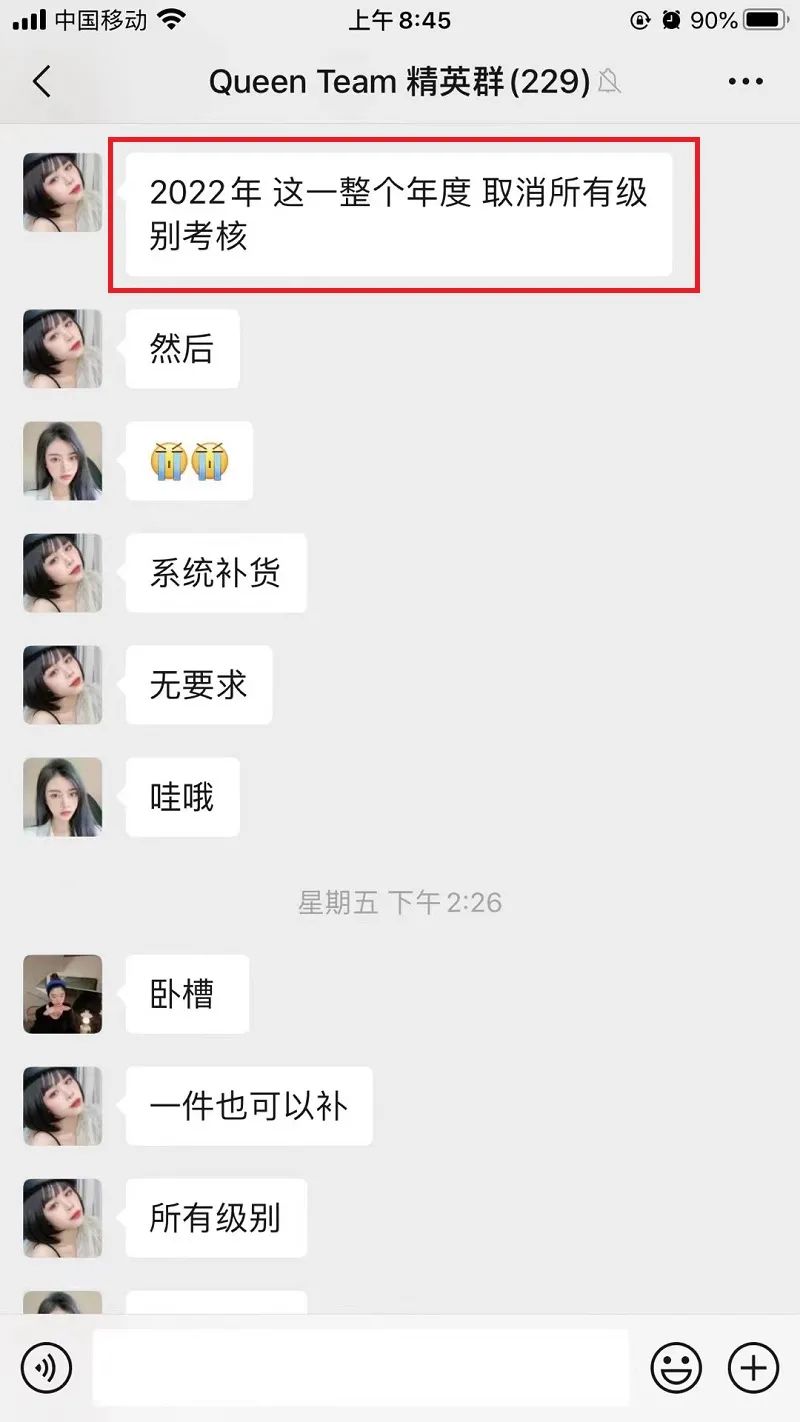800x1422 pixels.
Task: Tap the avatar next to 一件也可以补
Action: (x=62, y=1106)
